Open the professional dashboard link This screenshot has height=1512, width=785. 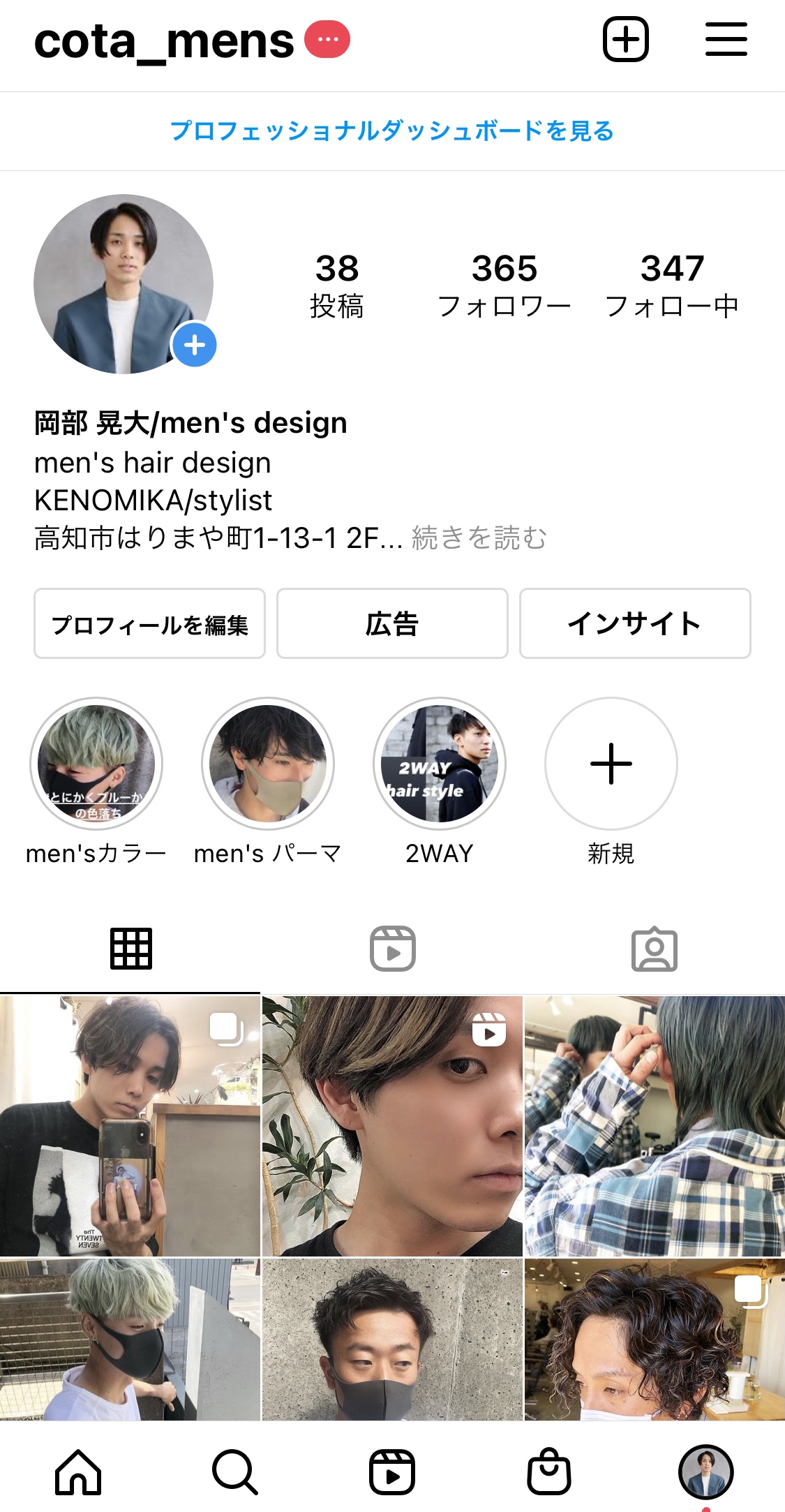[x=392, y=131]
